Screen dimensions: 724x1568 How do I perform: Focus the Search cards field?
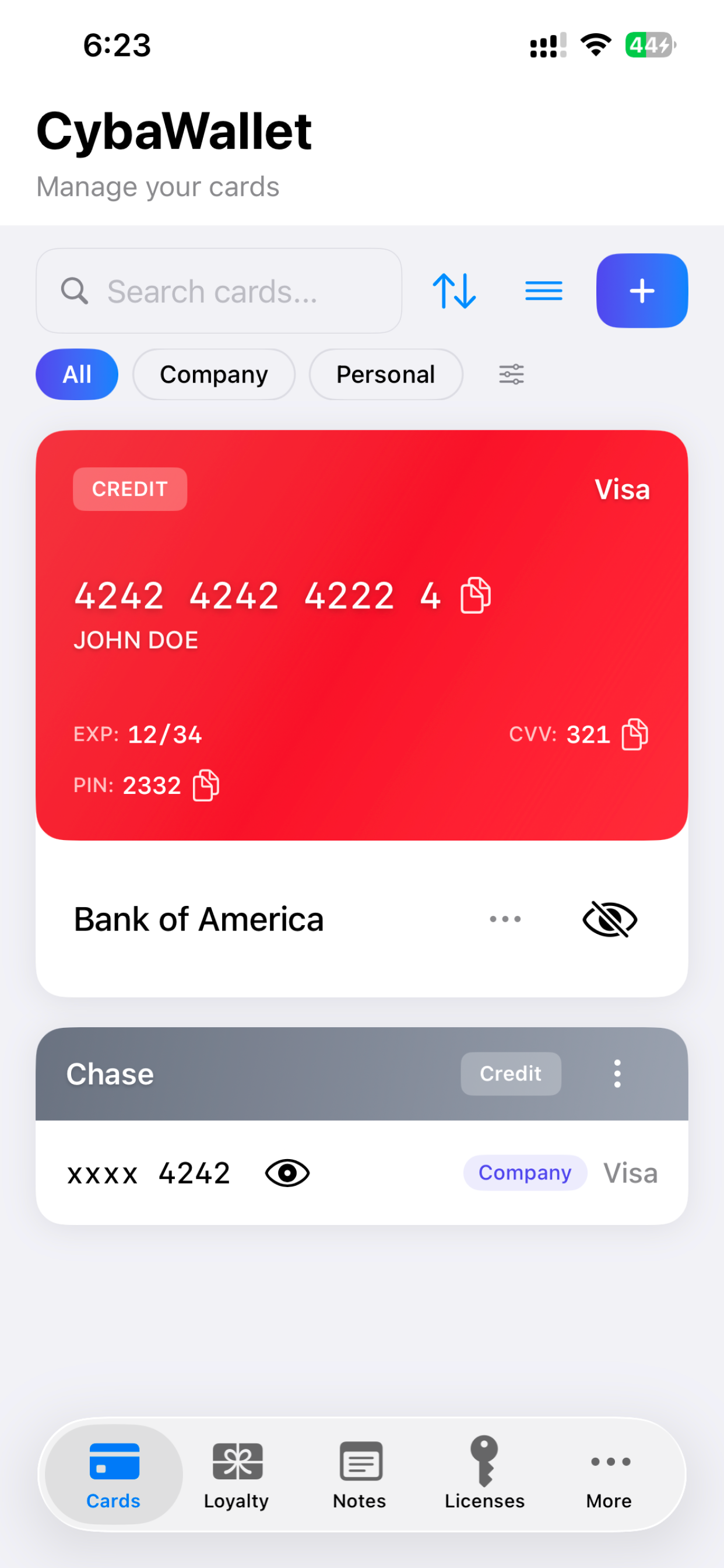(x=219, y=291)
